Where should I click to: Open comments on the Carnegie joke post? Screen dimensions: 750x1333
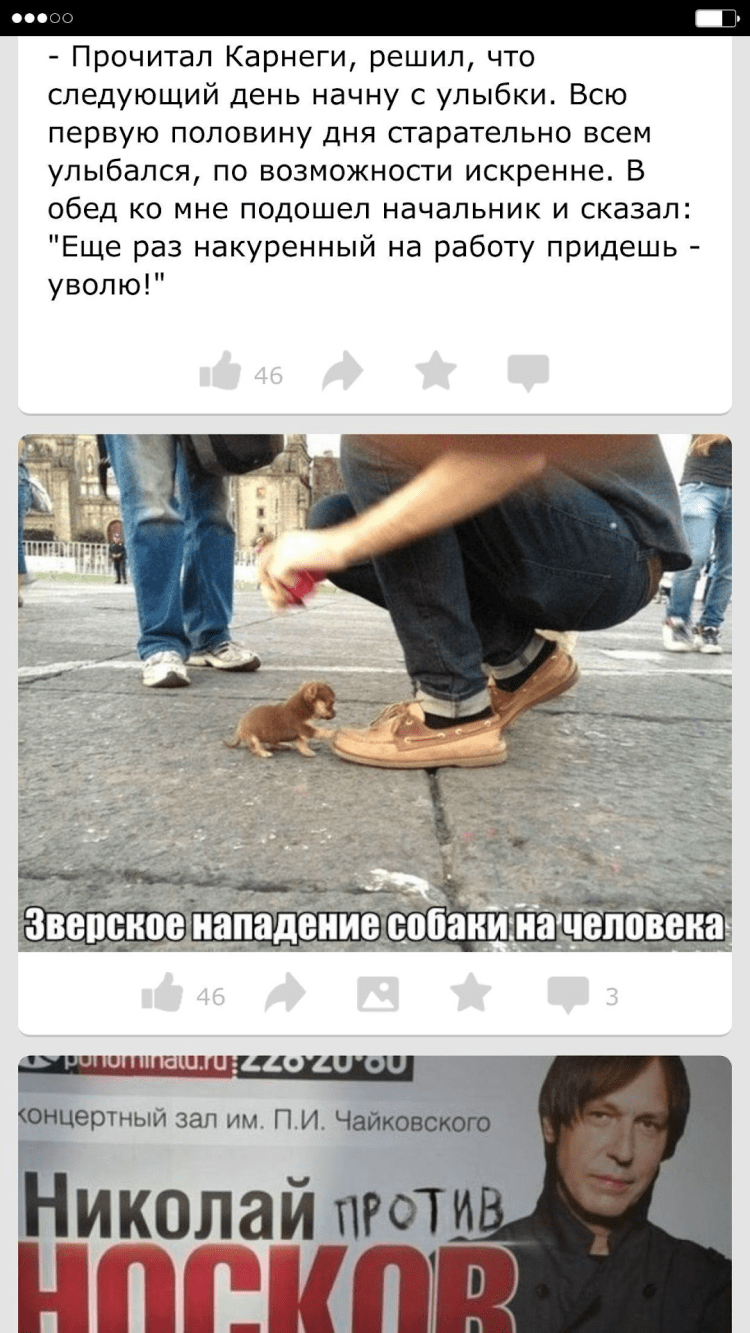tap(528, 372)
